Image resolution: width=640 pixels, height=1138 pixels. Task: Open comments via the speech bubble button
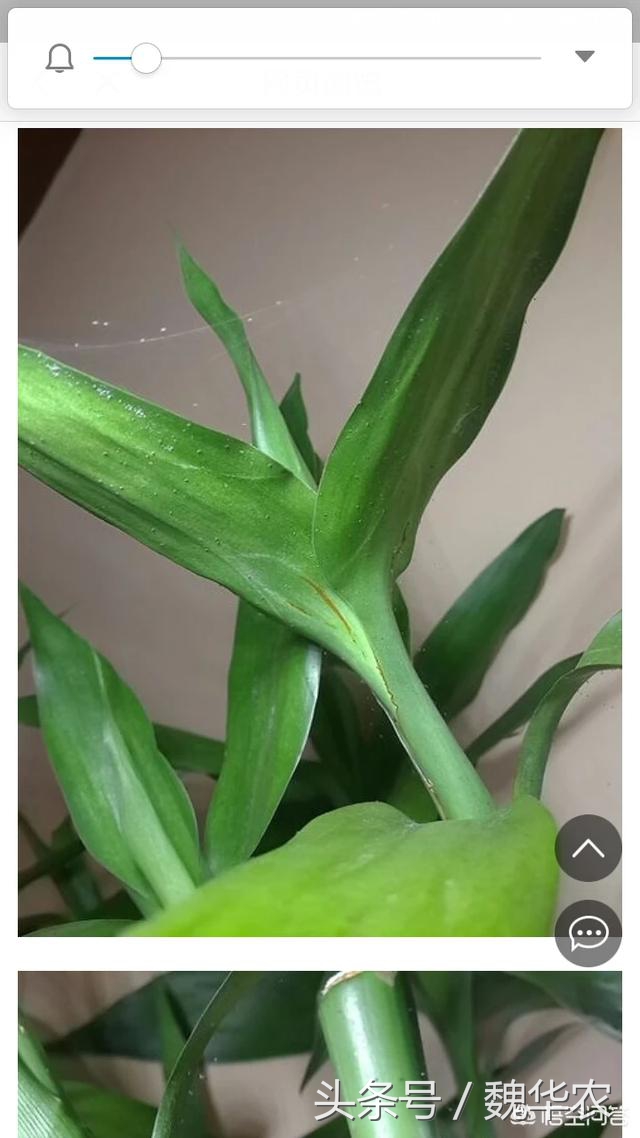point(588,934)
